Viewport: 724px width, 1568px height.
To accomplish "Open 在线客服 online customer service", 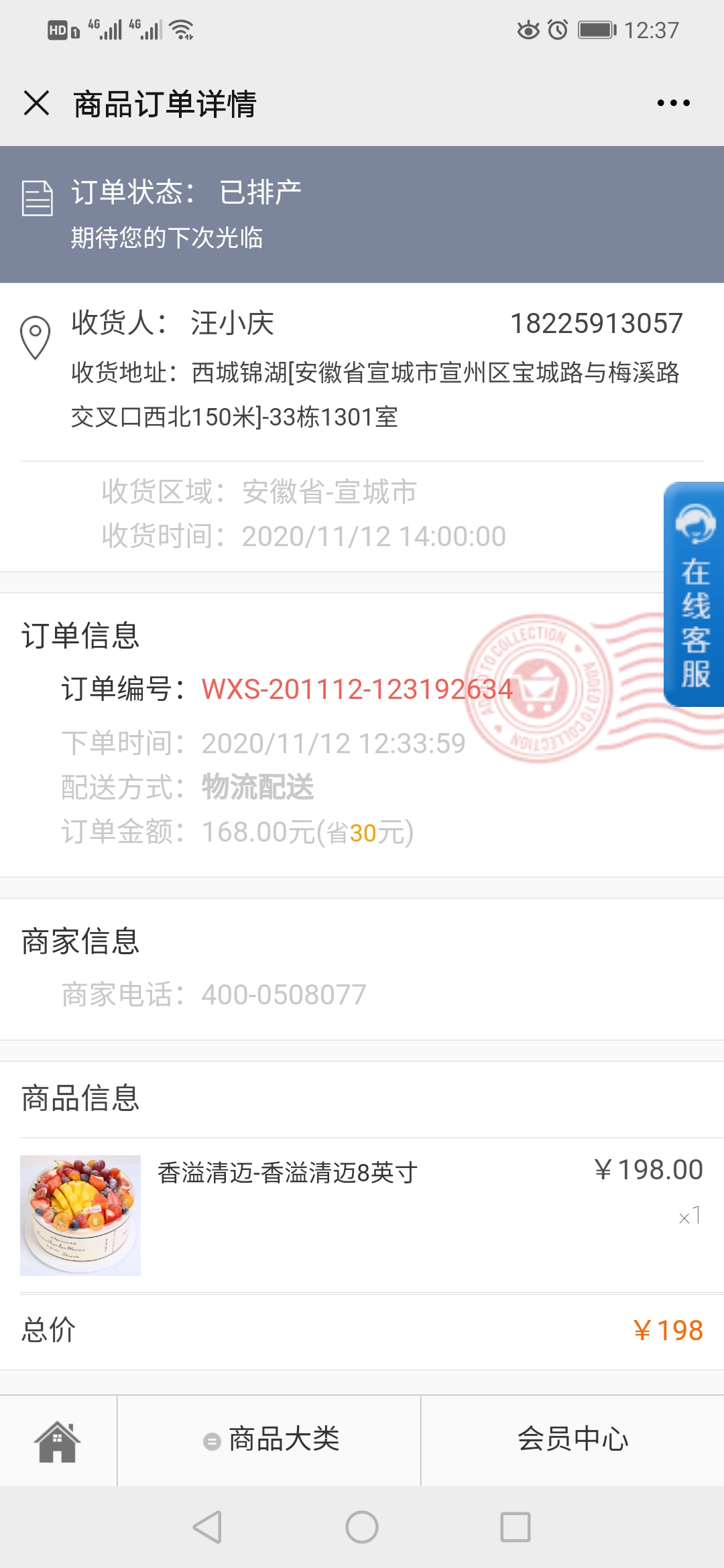I will coord(695,594).
